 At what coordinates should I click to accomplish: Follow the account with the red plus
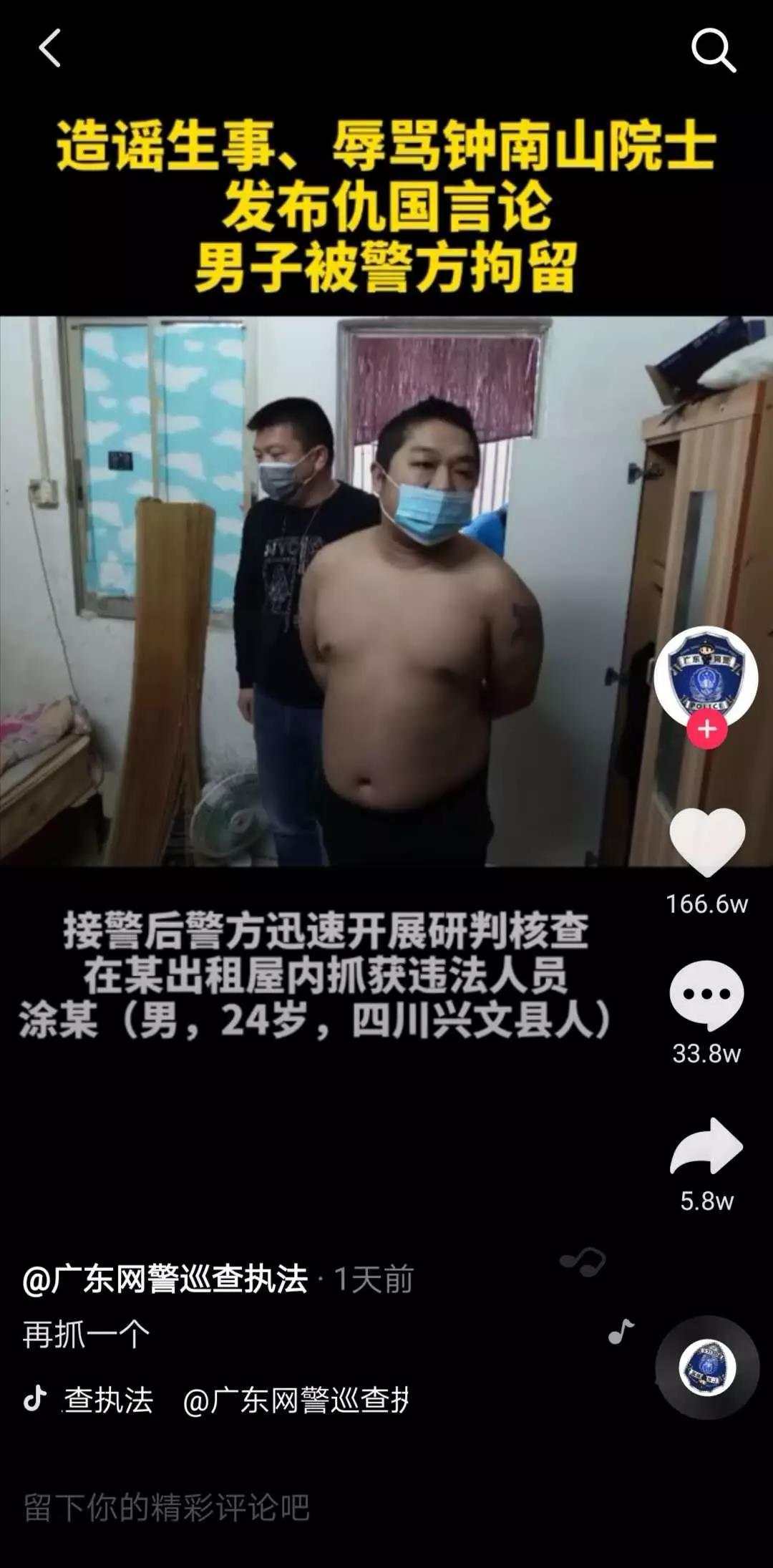pyautogui.click(x=707, y=730)
